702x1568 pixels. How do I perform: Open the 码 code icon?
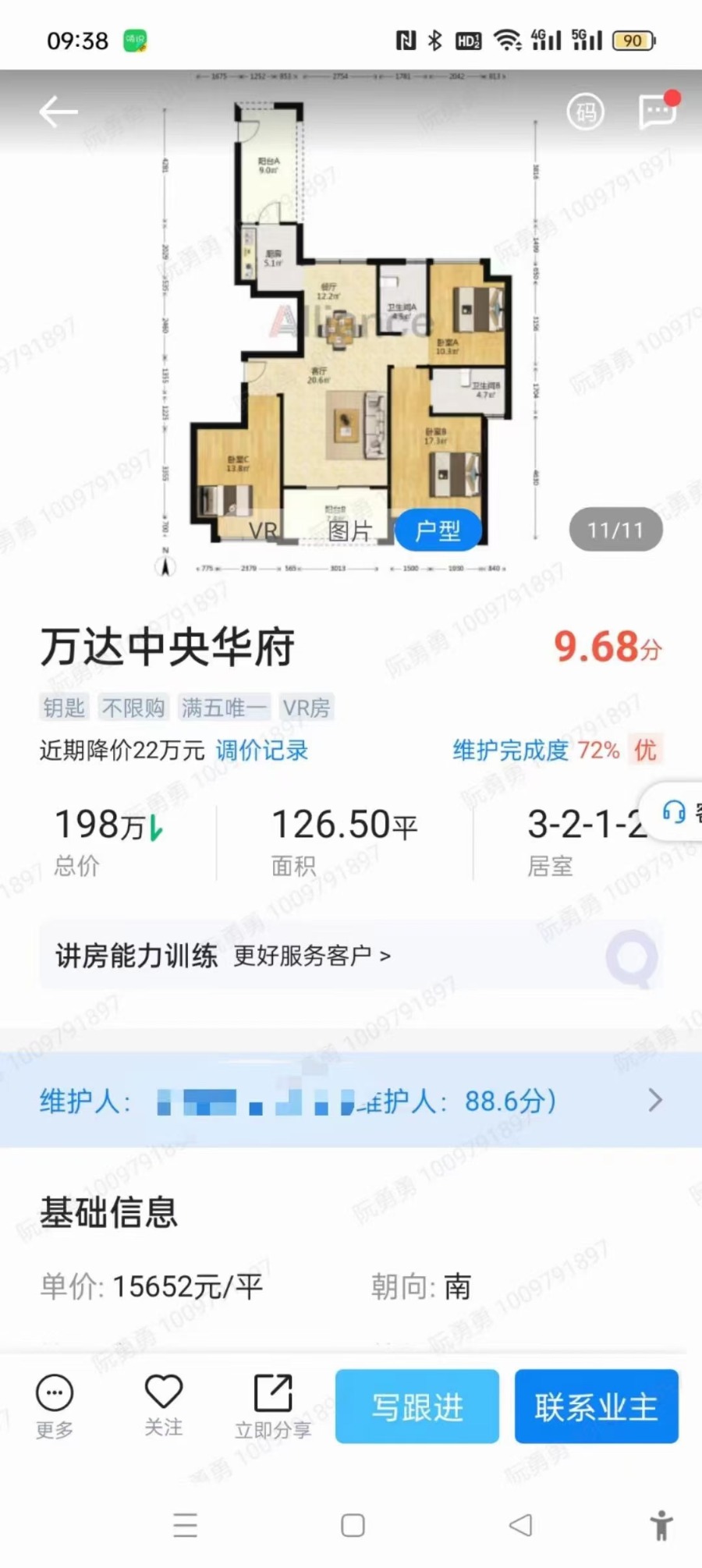coord(585,112)
